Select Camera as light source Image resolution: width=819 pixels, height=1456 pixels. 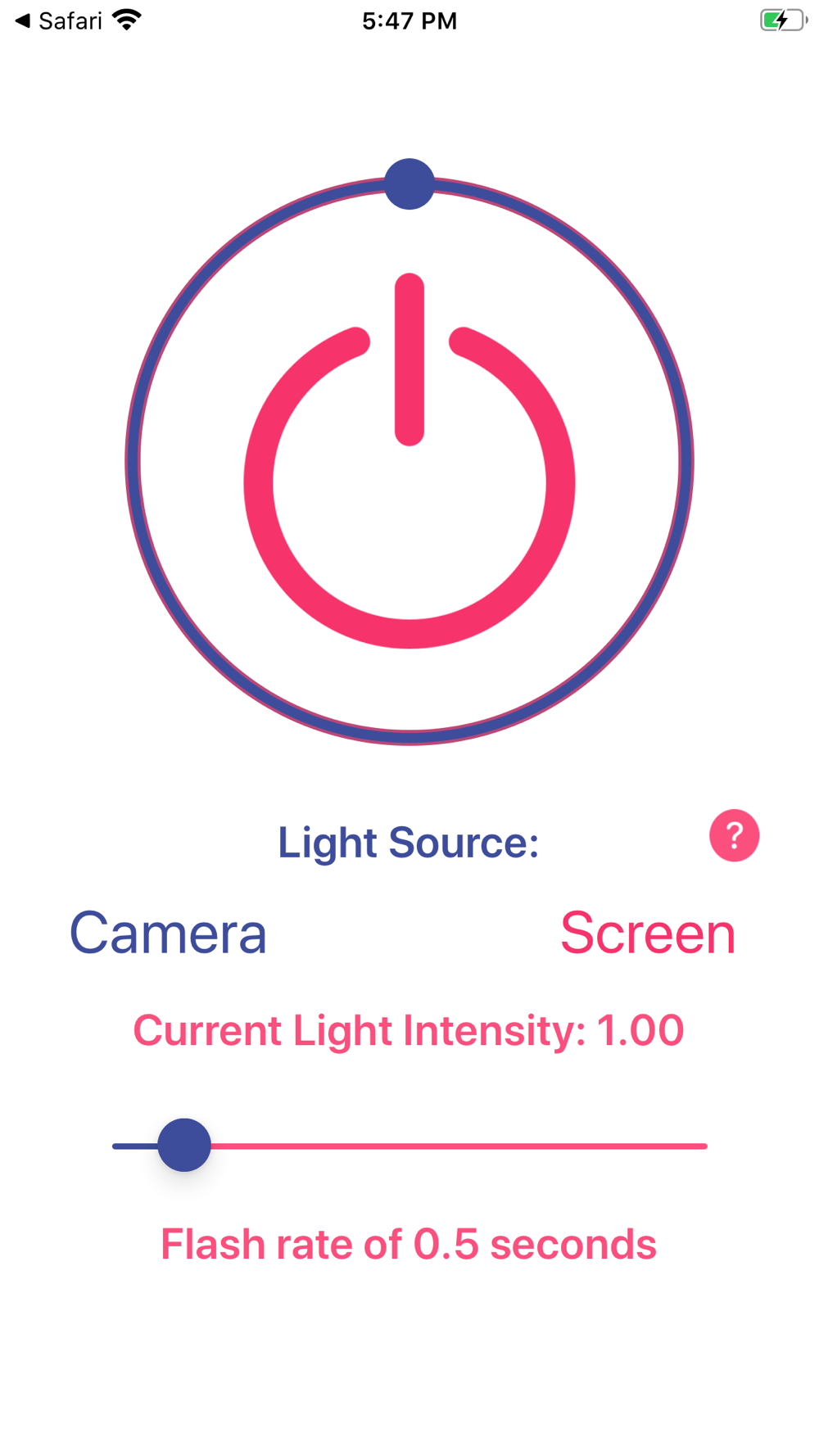(168, 933)
